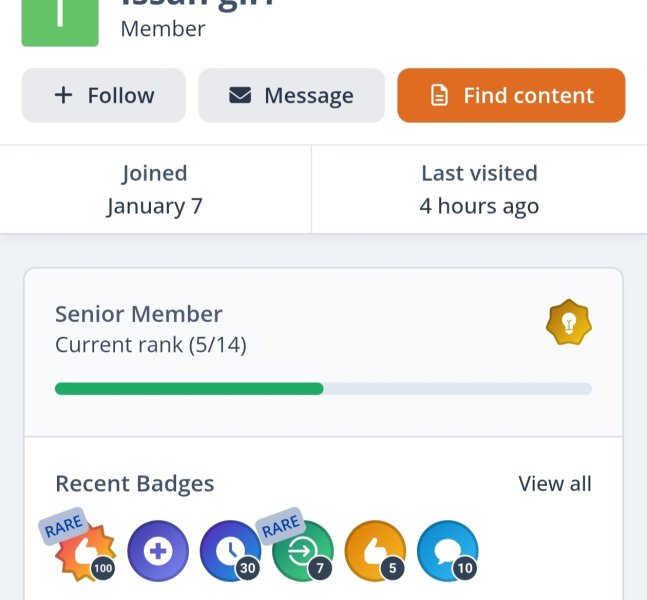Open View all badges
Viewport: 647px width, 600px height.
[x=554, y=484]
